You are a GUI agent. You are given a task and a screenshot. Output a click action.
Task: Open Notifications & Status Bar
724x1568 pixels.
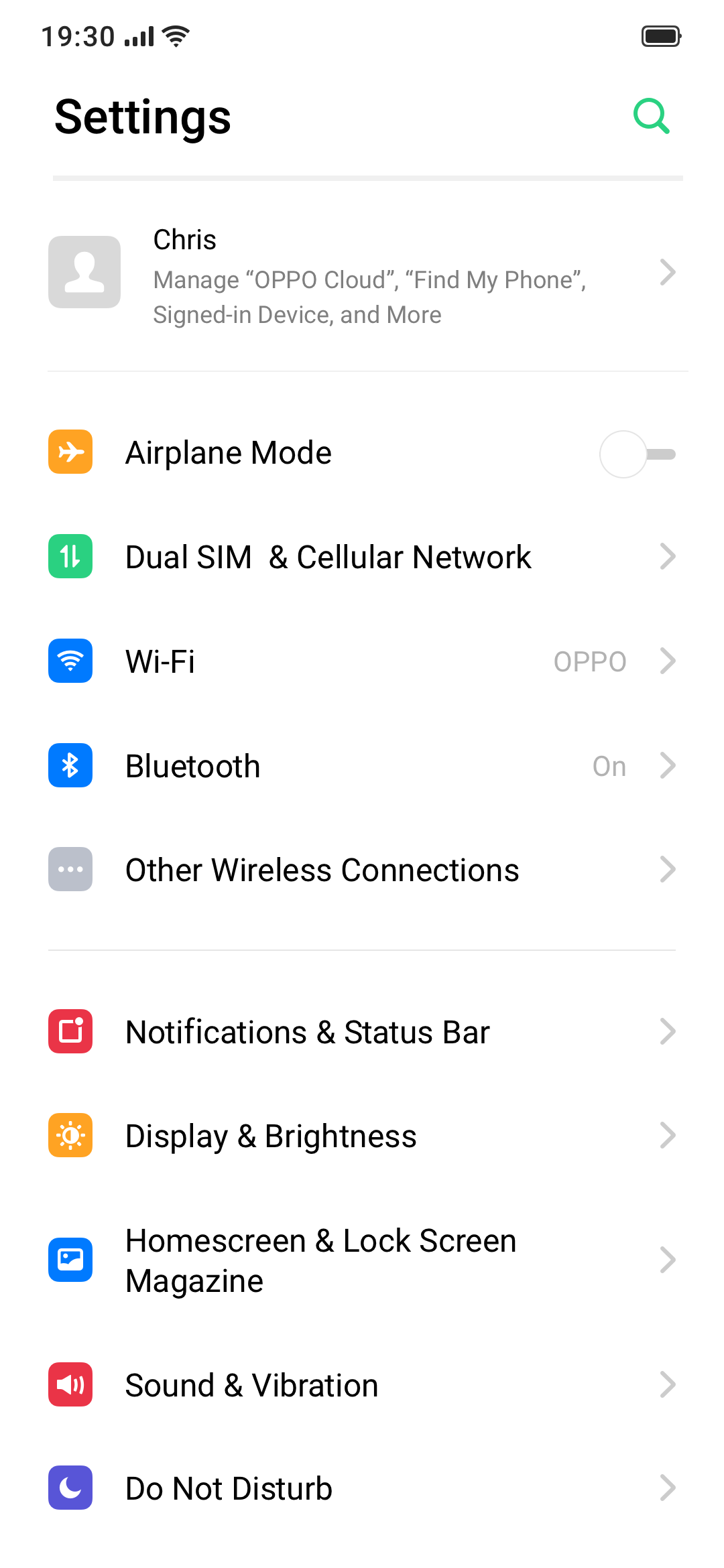click(362, 1032)
